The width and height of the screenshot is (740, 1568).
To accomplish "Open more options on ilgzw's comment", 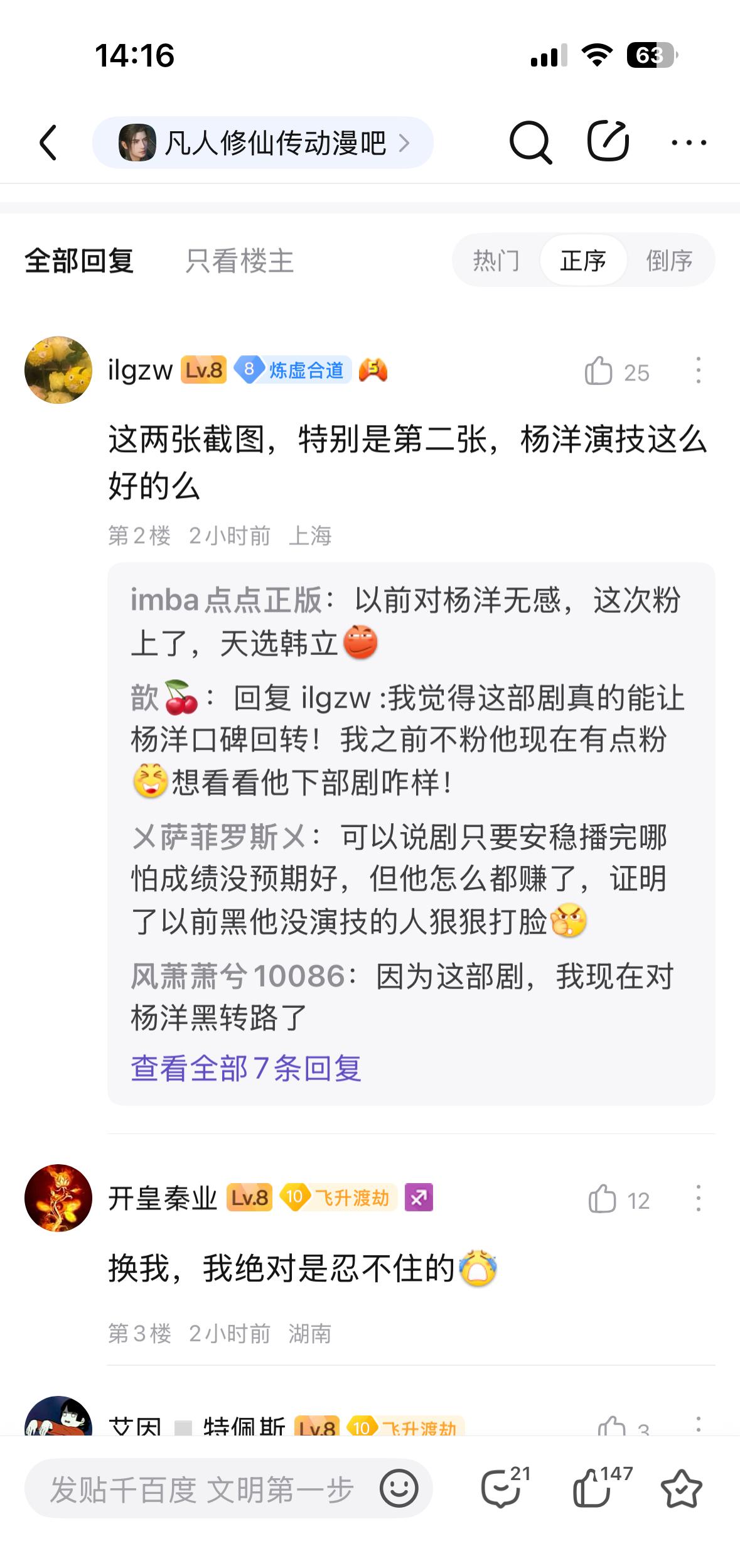I will (x=698, y=370).
